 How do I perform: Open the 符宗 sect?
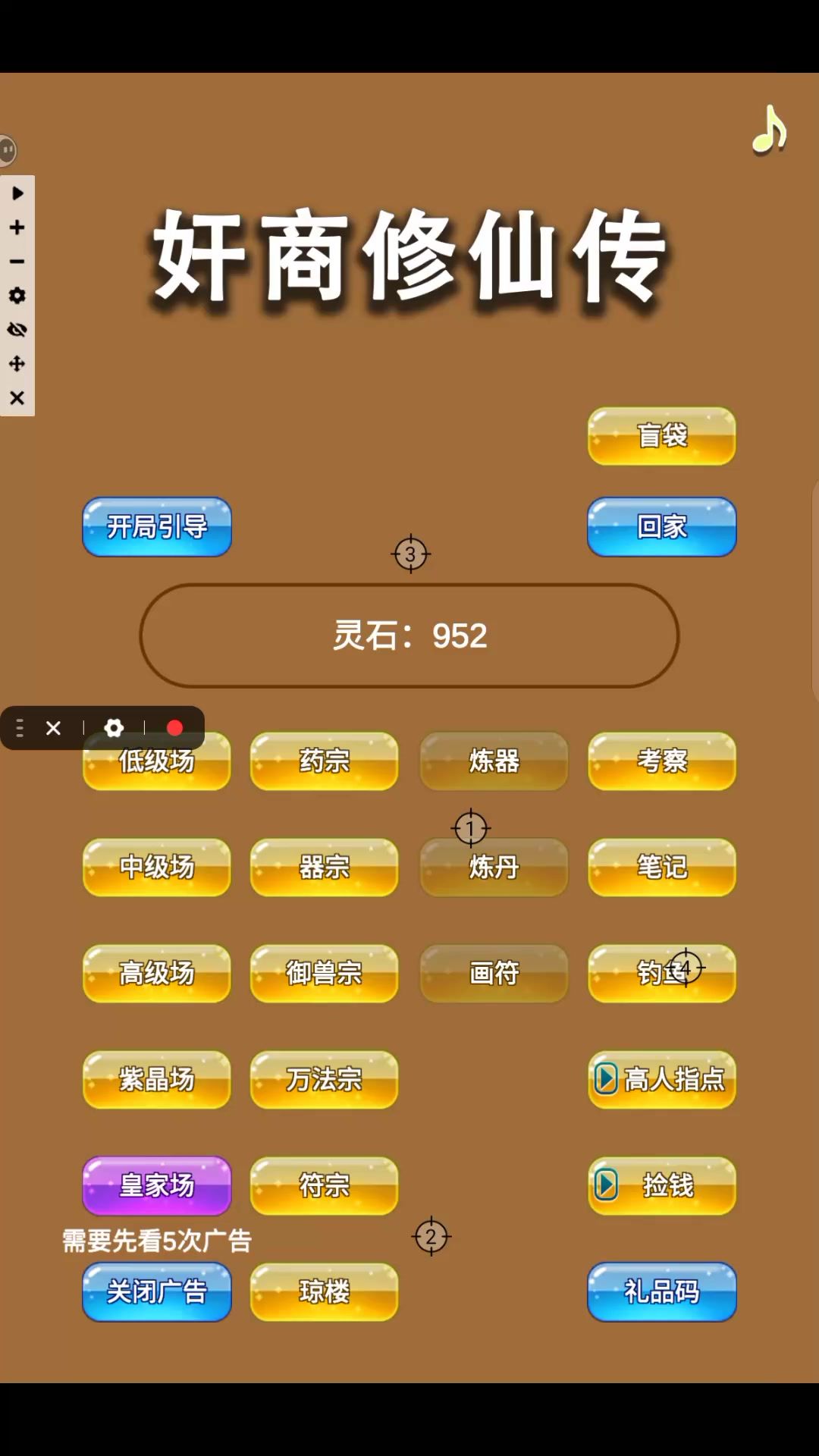tap(324, 1185)
